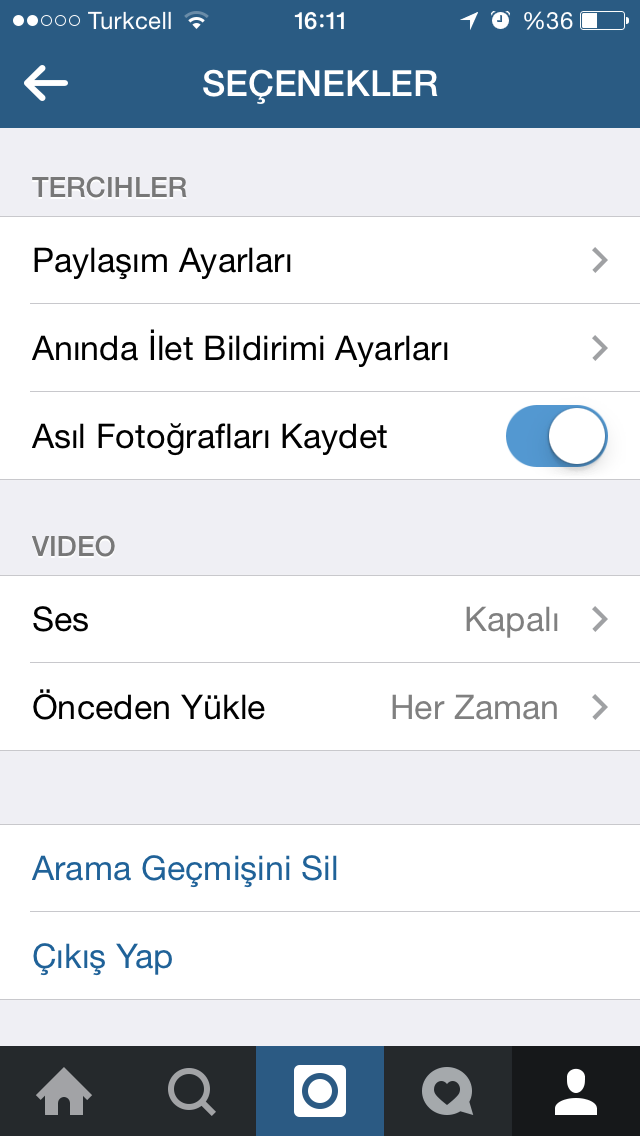Switch to the profile tab
This screenshot has width=640, height=1136.
(x=575, y=1091)
